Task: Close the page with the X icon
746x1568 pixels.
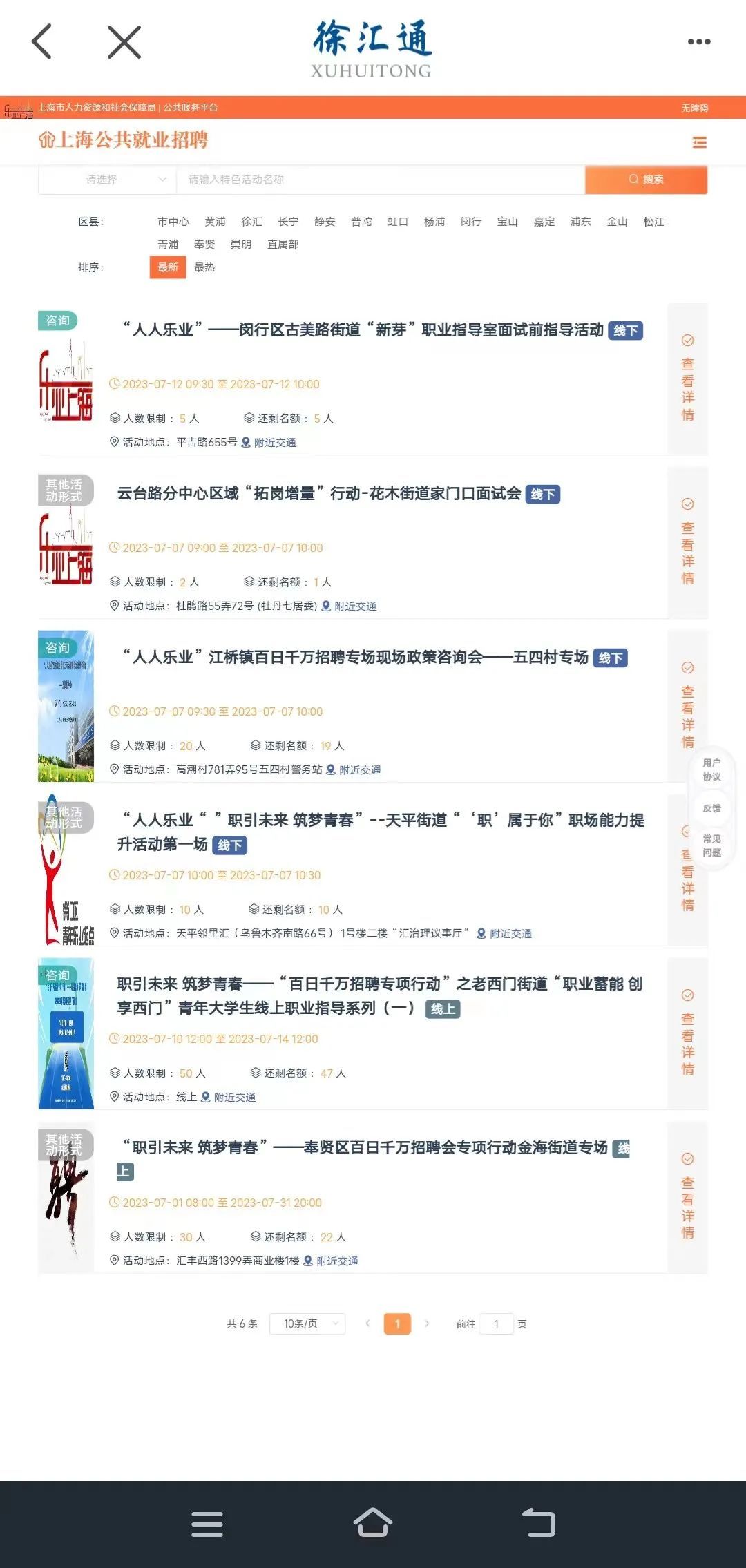Action: [124, 41]
